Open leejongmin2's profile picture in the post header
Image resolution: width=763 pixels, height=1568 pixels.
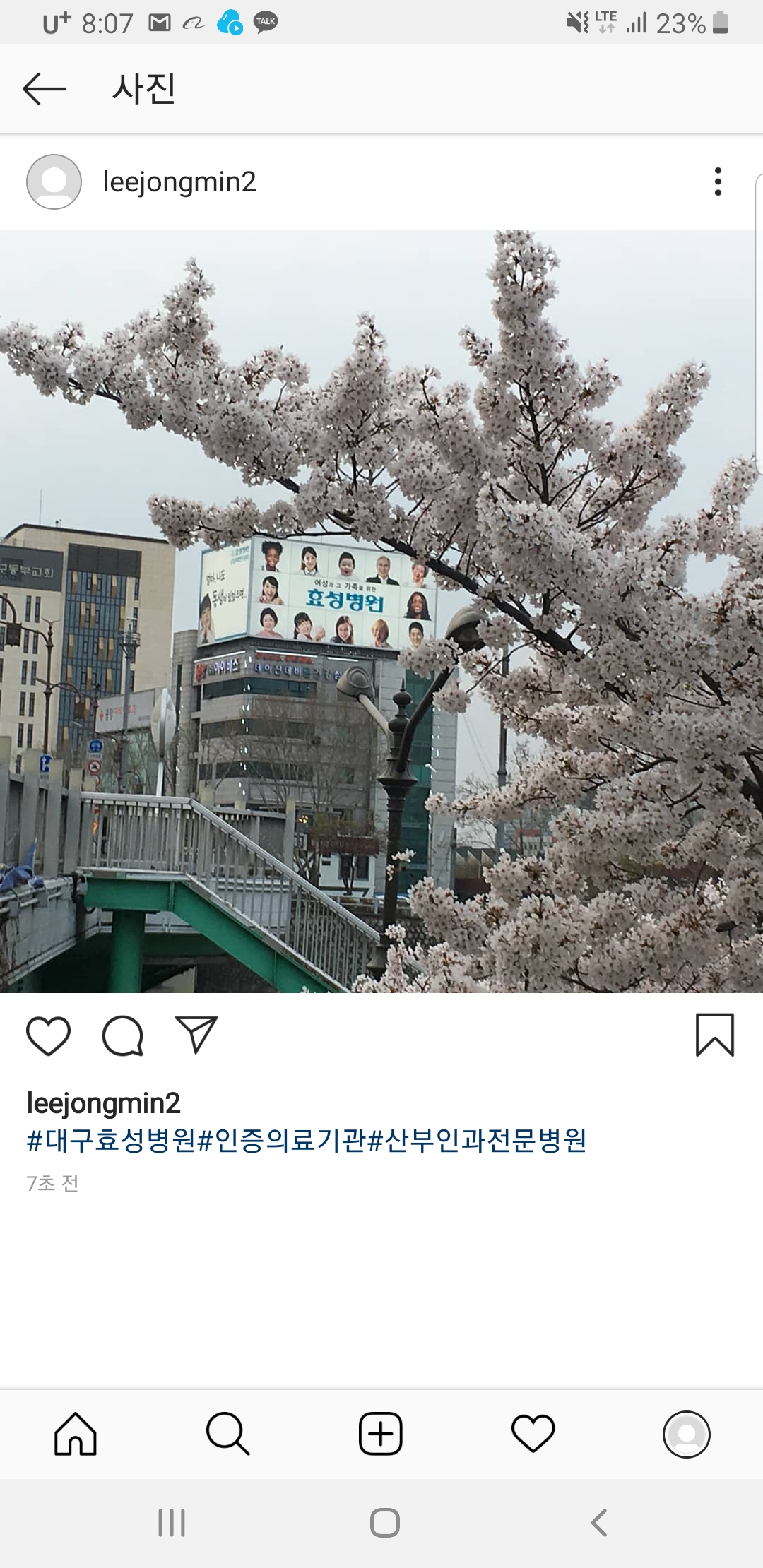(x=54, y=182)
